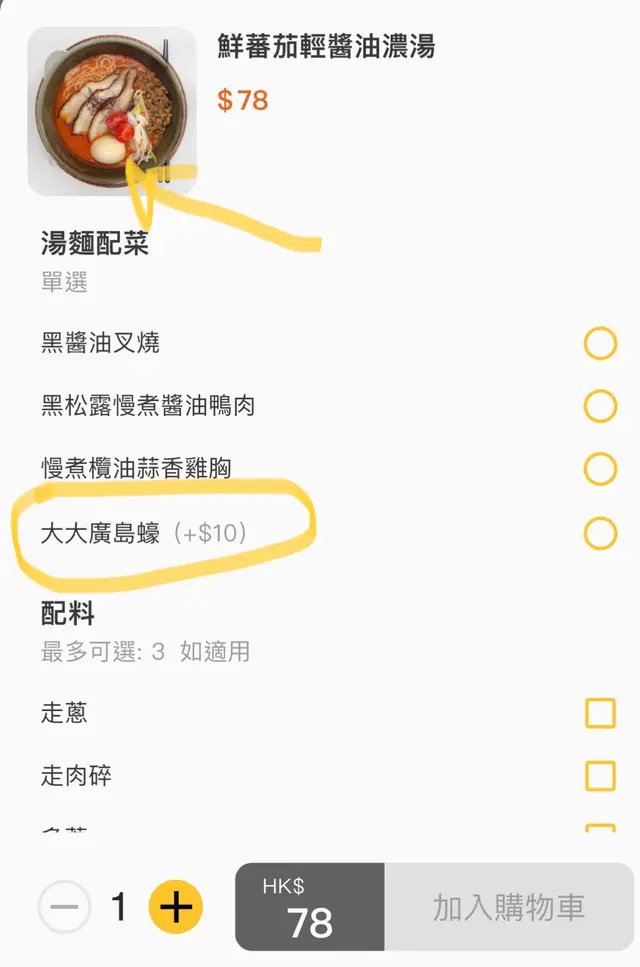Open the 鮮蕃茄輕醬油濃湯 dish photo

[111, 111]
